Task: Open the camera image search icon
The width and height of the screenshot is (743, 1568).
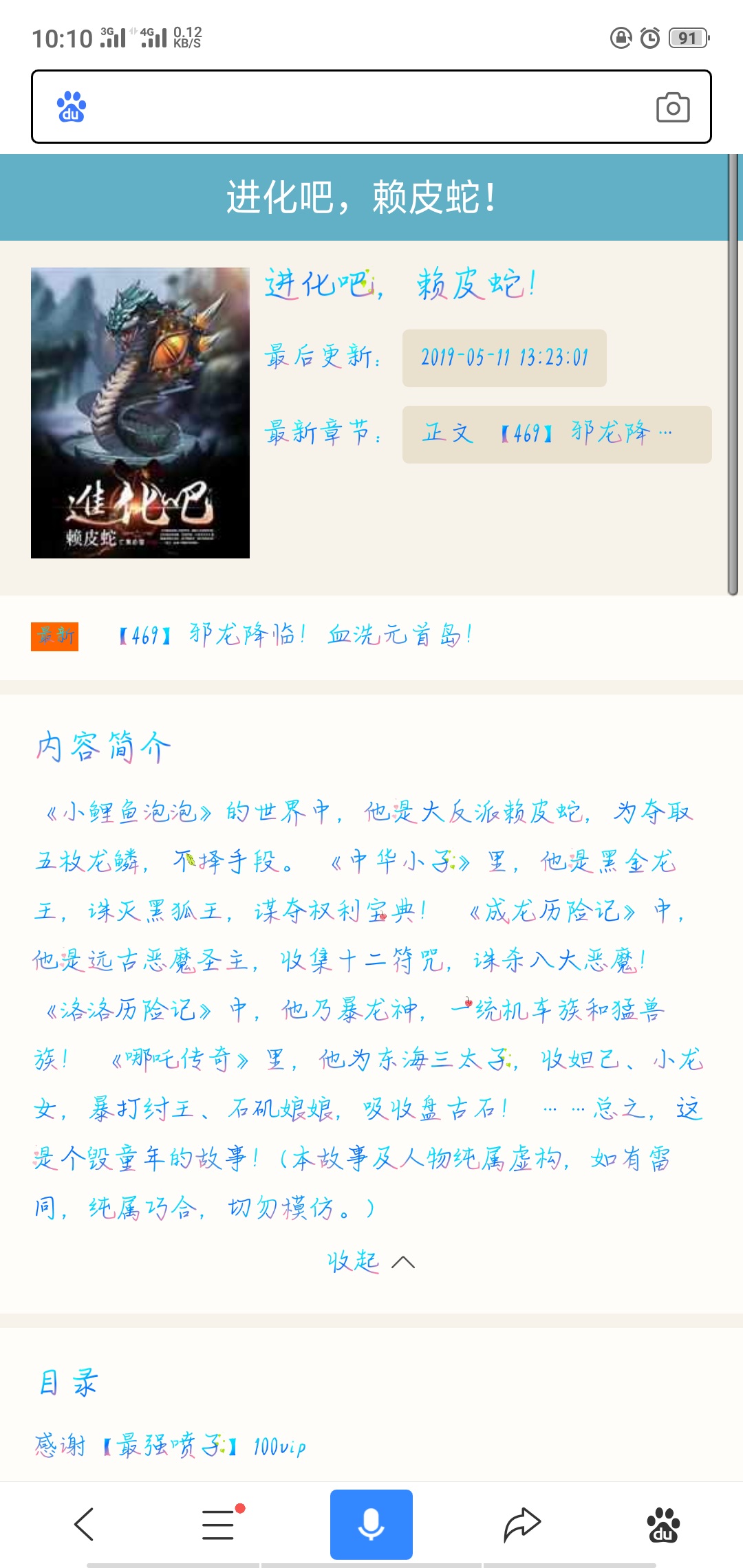Action: click(672, 107)
